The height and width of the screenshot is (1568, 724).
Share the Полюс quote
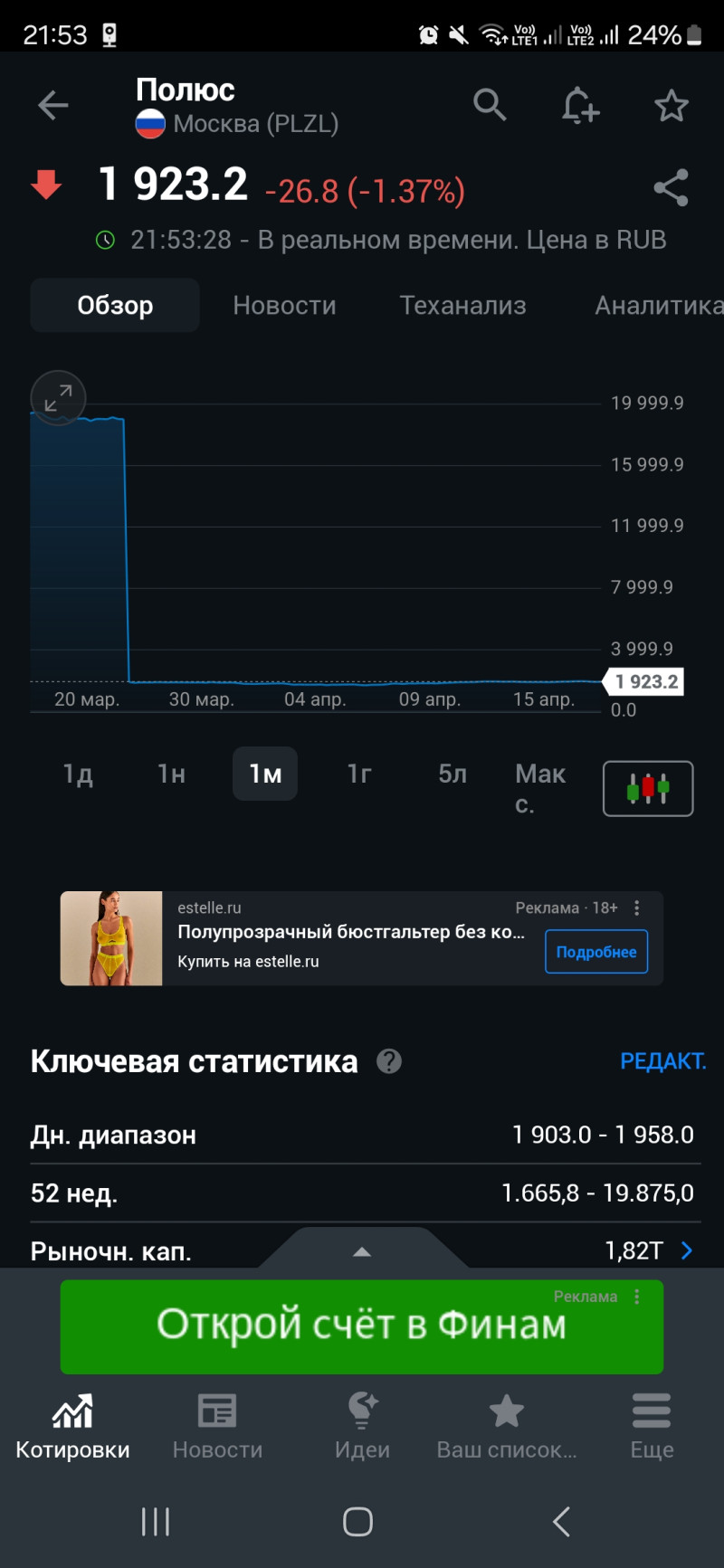[x=671, y=188]
